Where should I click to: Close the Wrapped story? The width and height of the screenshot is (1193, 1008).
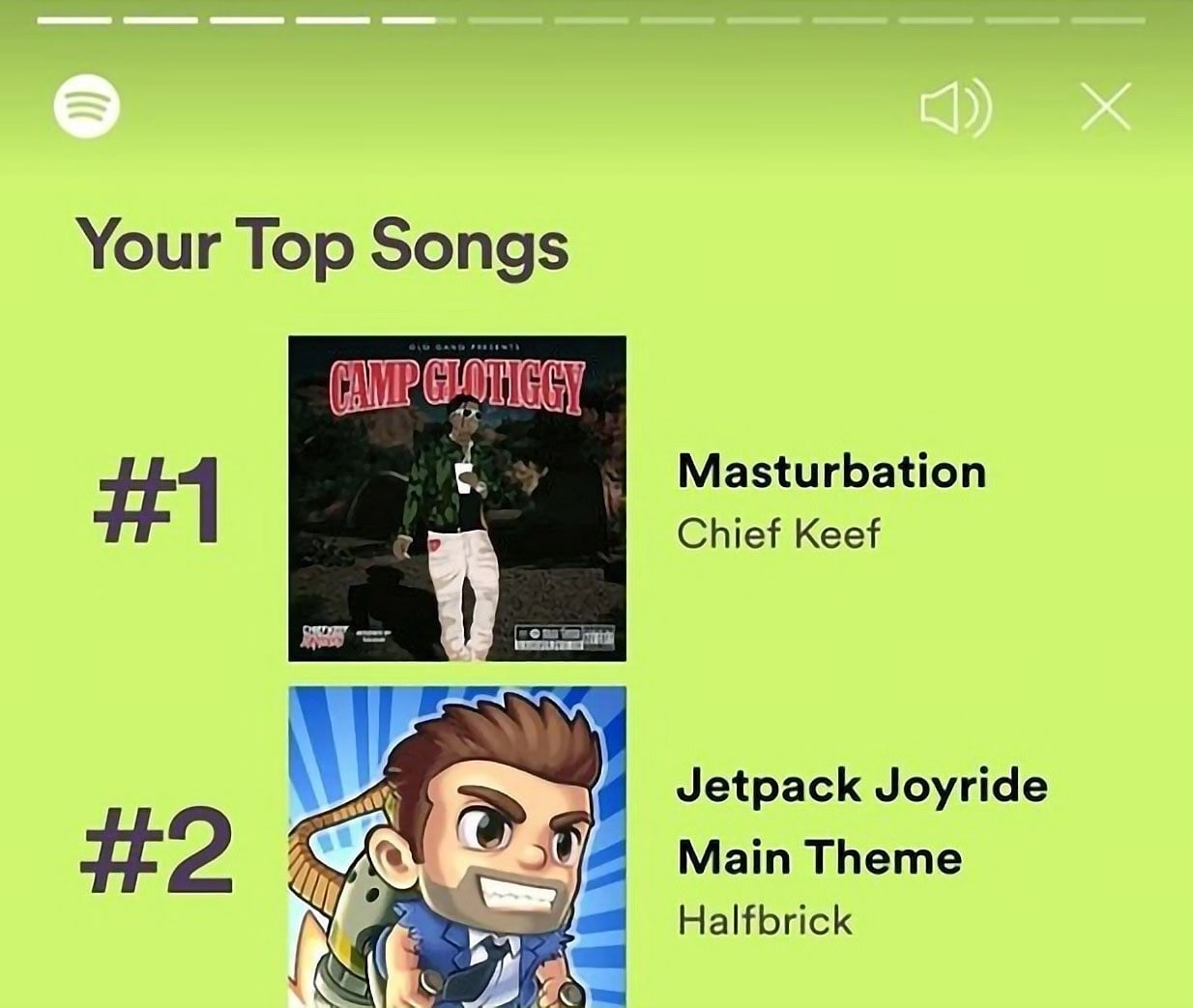pos(1105,106)
